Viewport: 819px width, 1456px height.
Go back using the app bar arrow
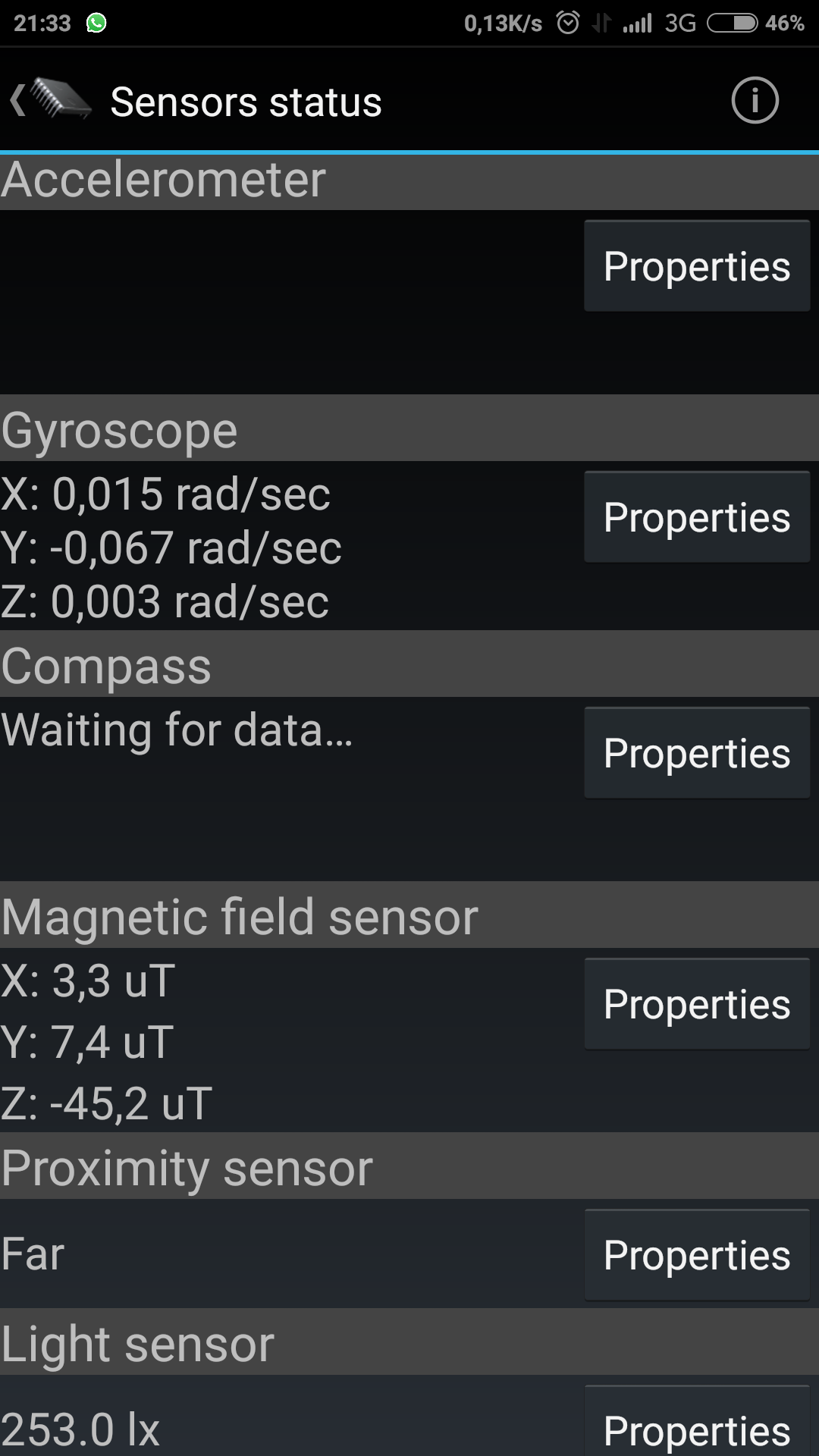18,100
